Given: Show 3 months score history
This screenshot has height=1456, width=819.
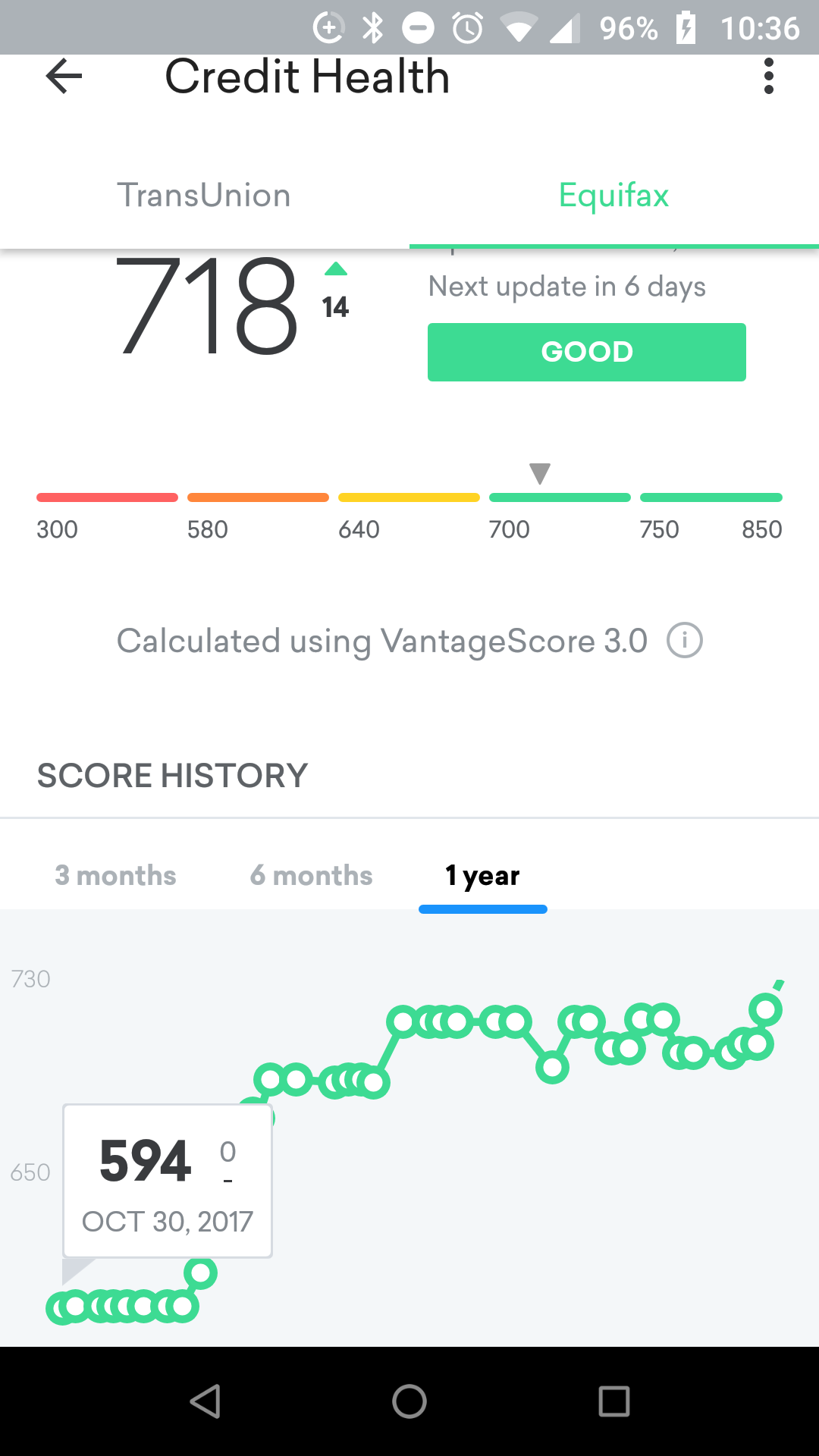Looking at the screenshot, I should point(115,876).
